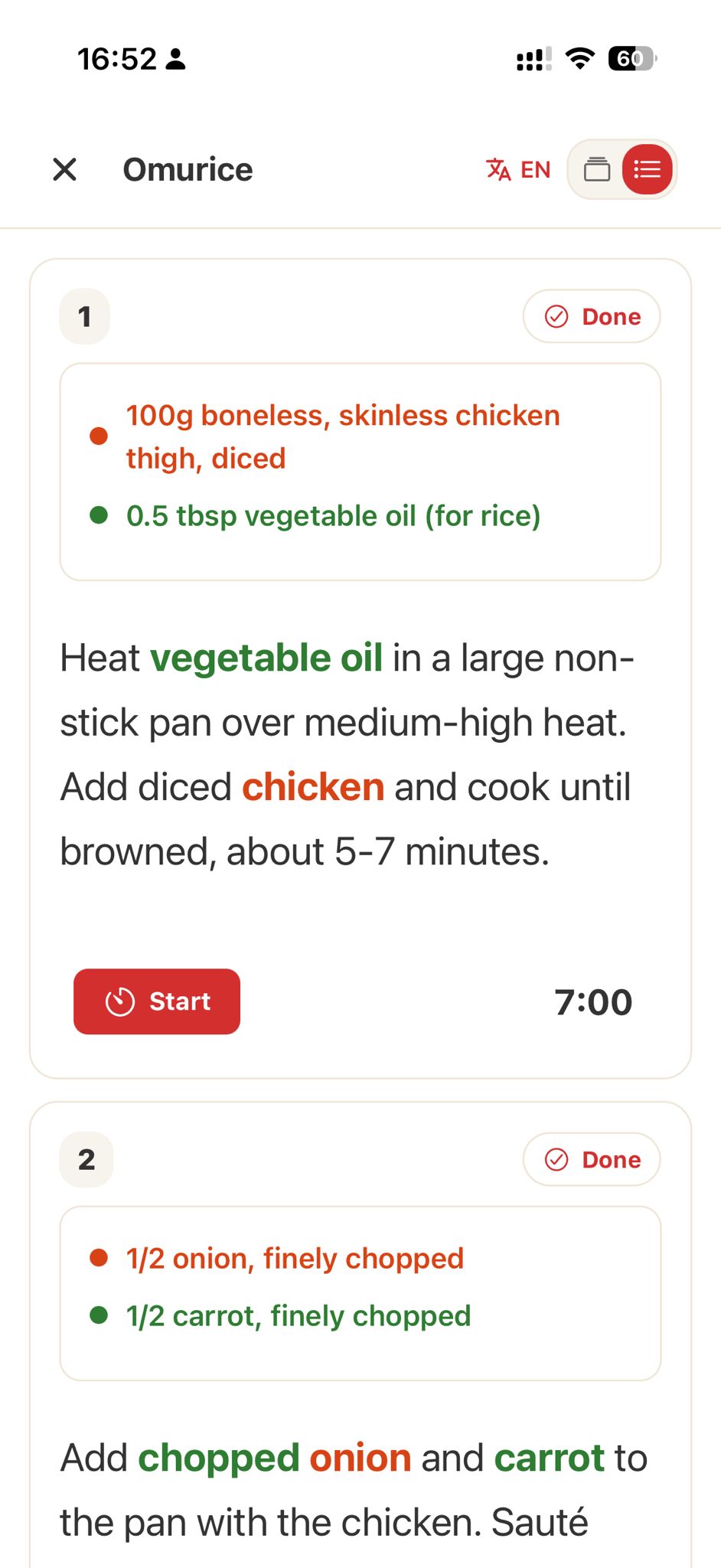Tap the 1/2 carrot ingredient entry
721x1568 pixels.
click(297, 1315)
